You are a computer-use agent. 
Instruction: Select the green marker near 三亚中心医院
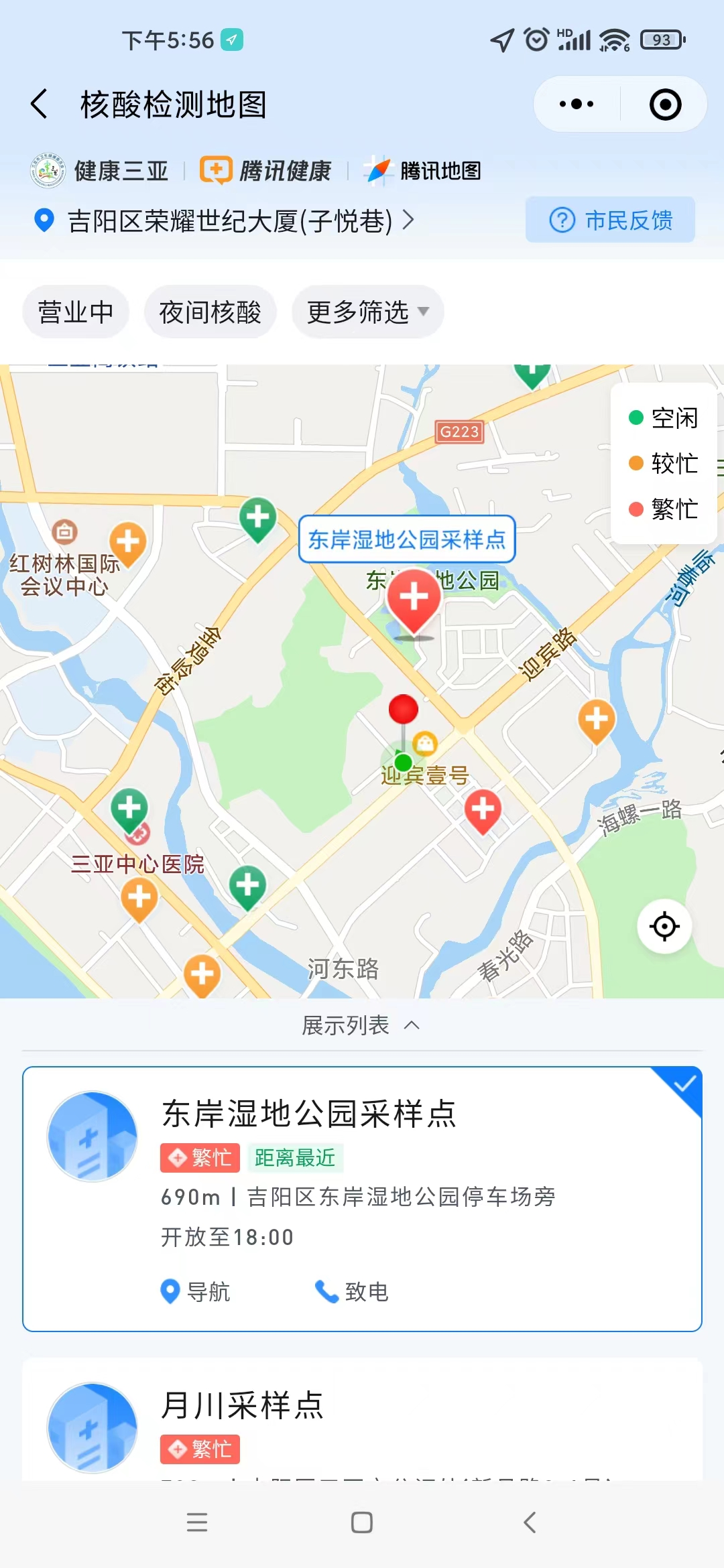click(x=129, y=809)
